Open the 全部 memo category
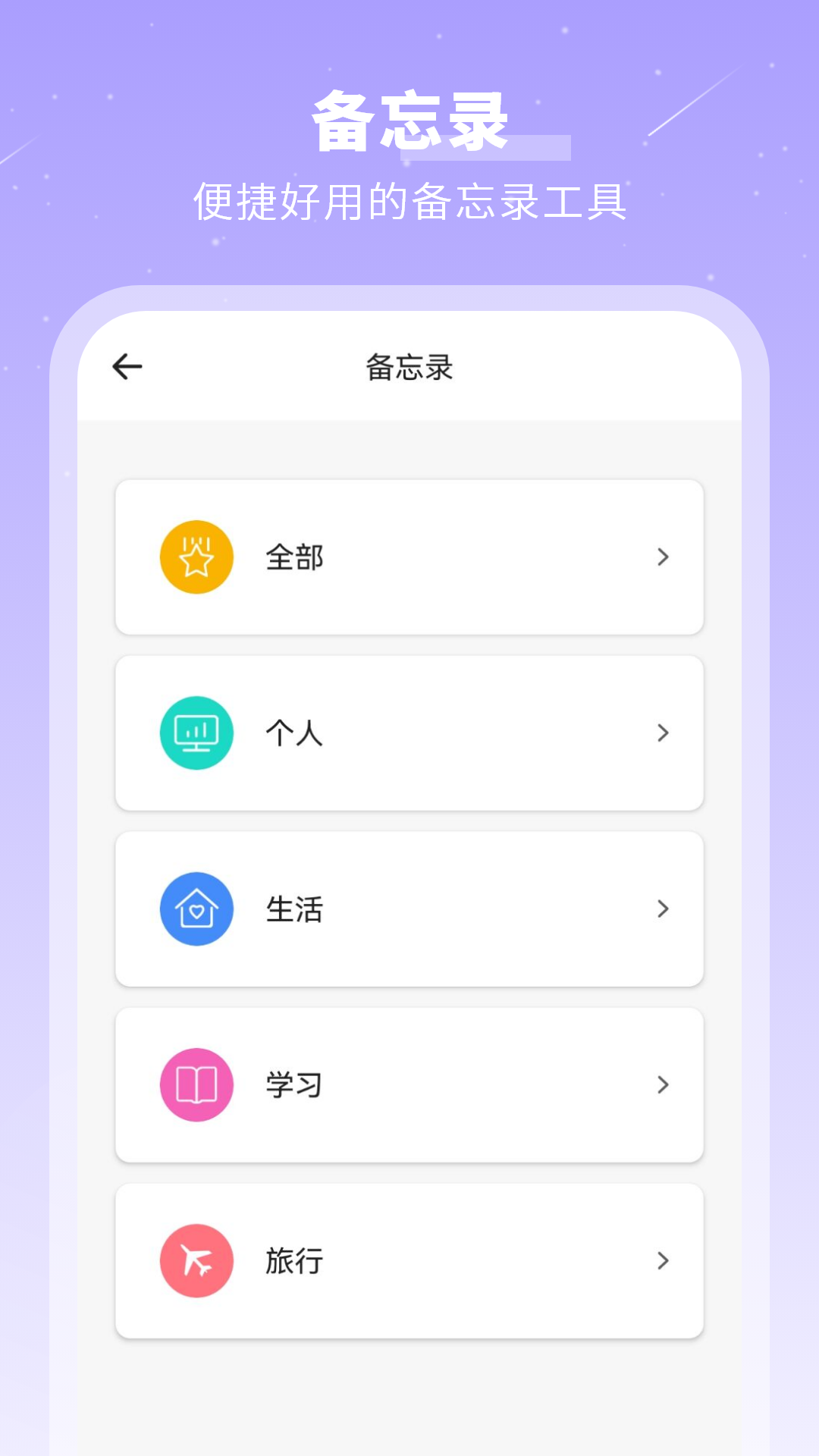The width and height of the screenshot is (819, 1456). (x=409, y=556)
